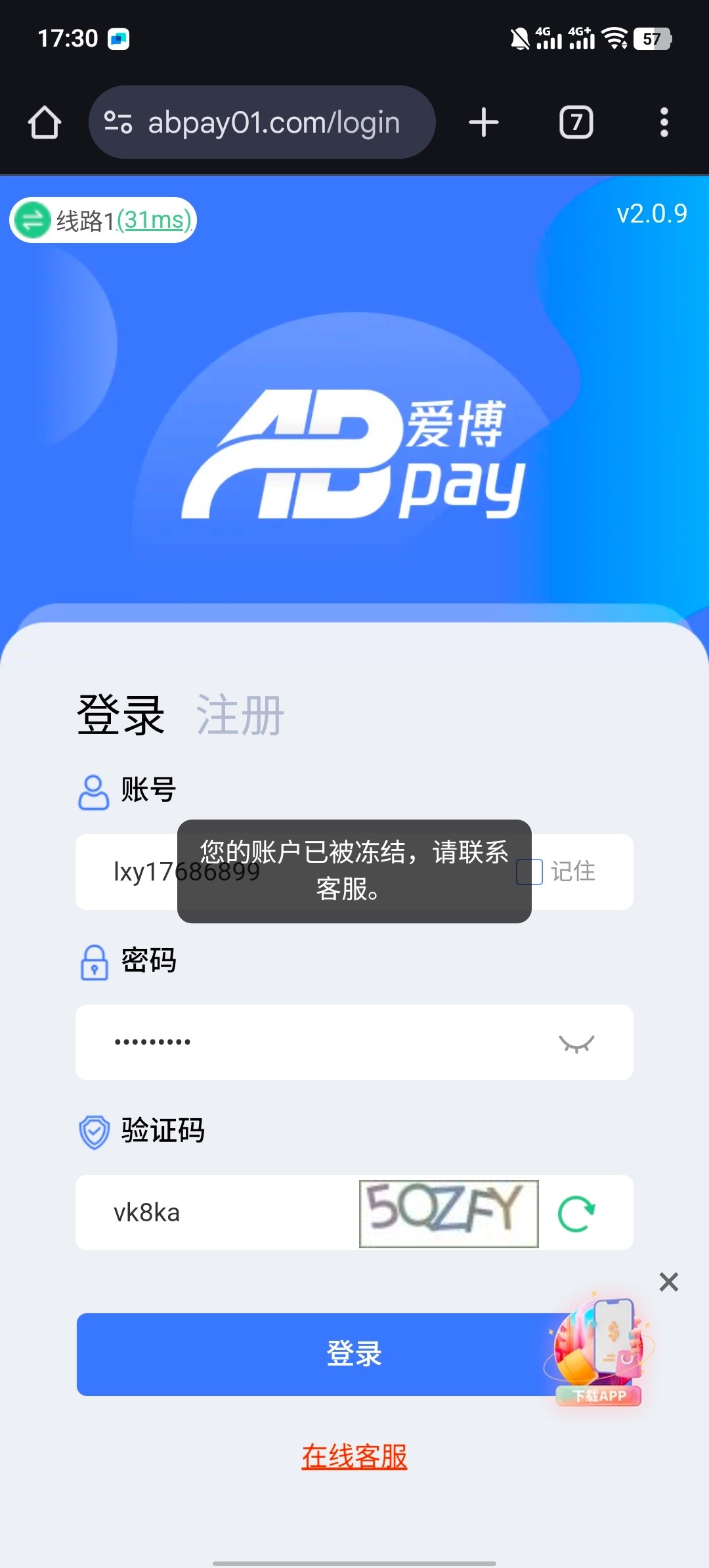Click the site permissions icon in address bar
709x1568 pixels.
[118, 122]
